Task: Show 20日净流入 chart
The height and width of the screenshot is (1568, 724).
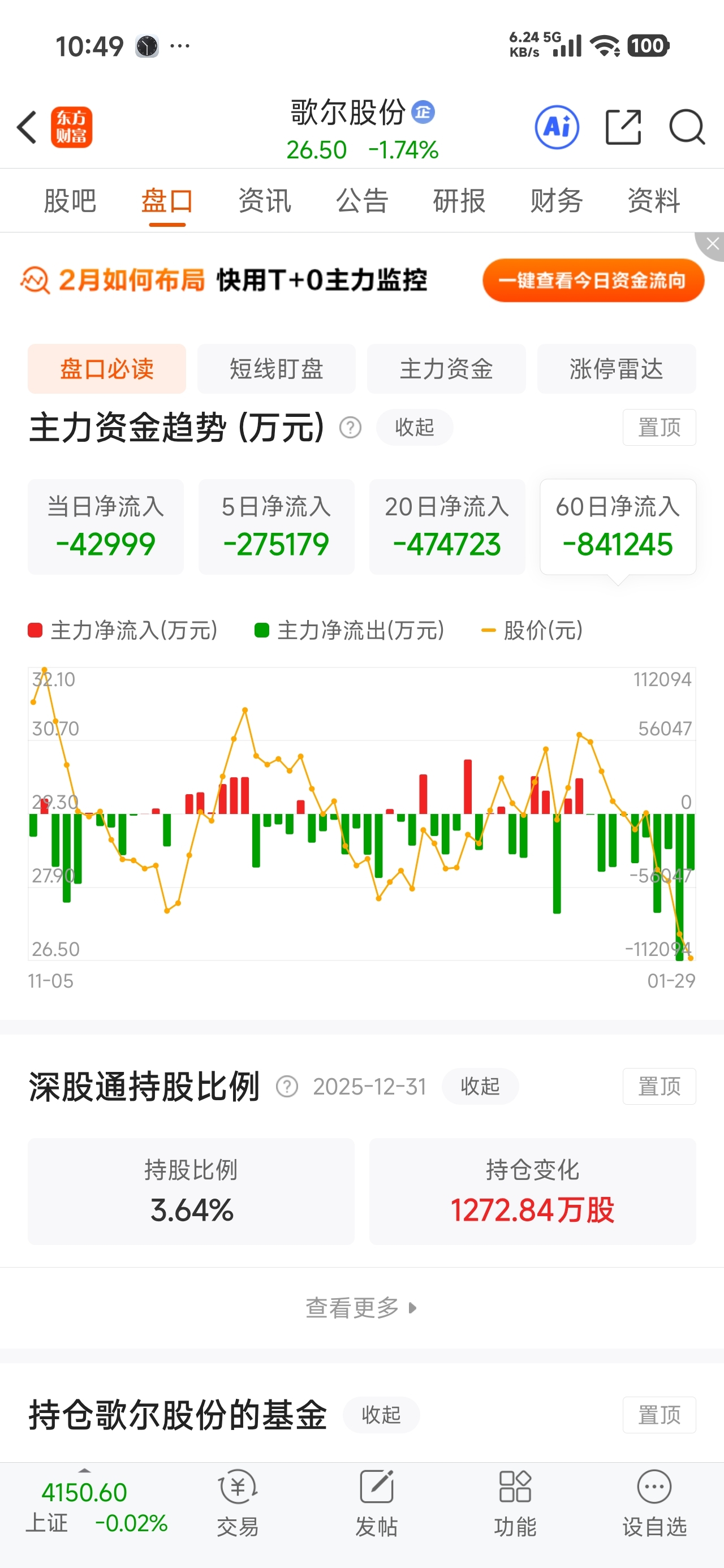Action: [x=447, y=527]
